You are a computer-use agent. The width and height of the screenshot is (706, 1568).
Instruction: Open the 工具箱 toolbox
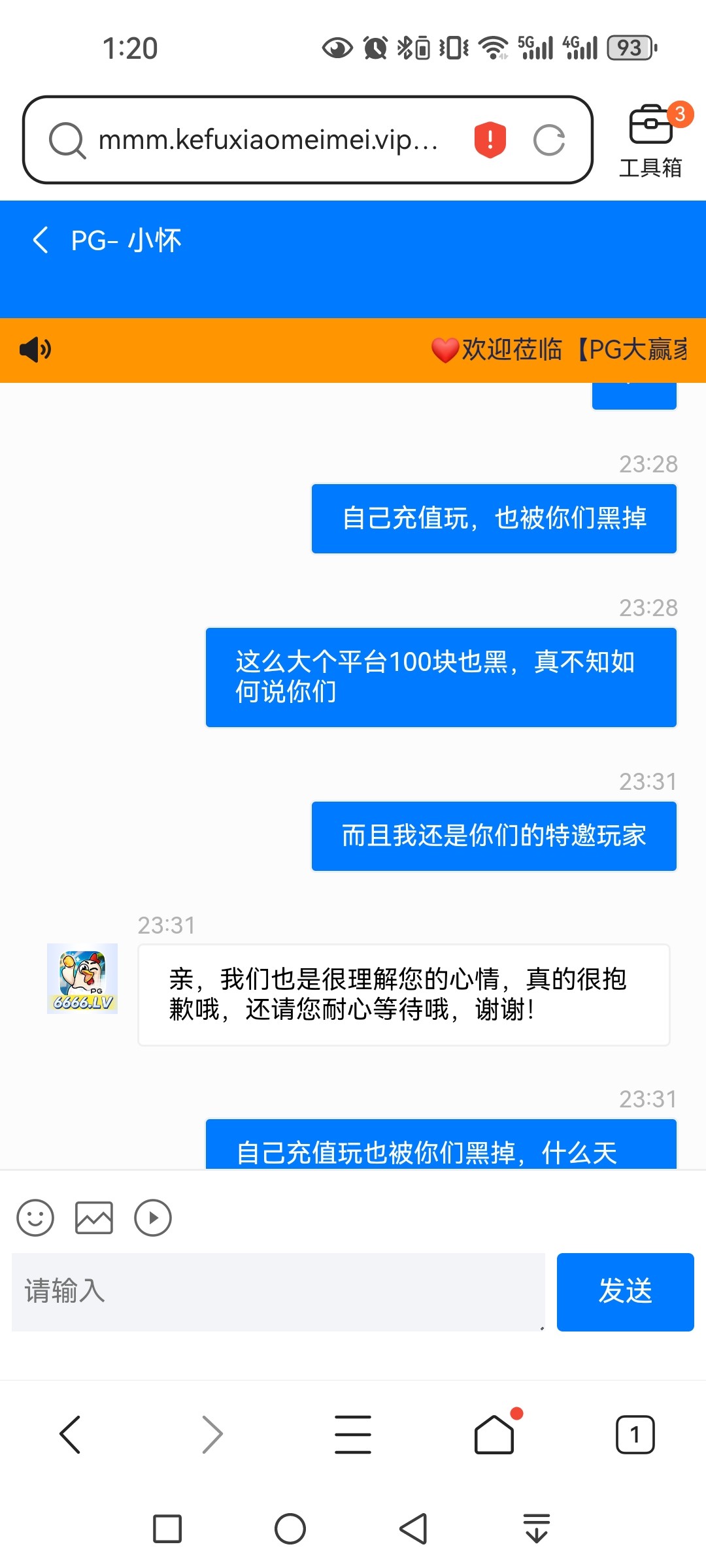651,140
